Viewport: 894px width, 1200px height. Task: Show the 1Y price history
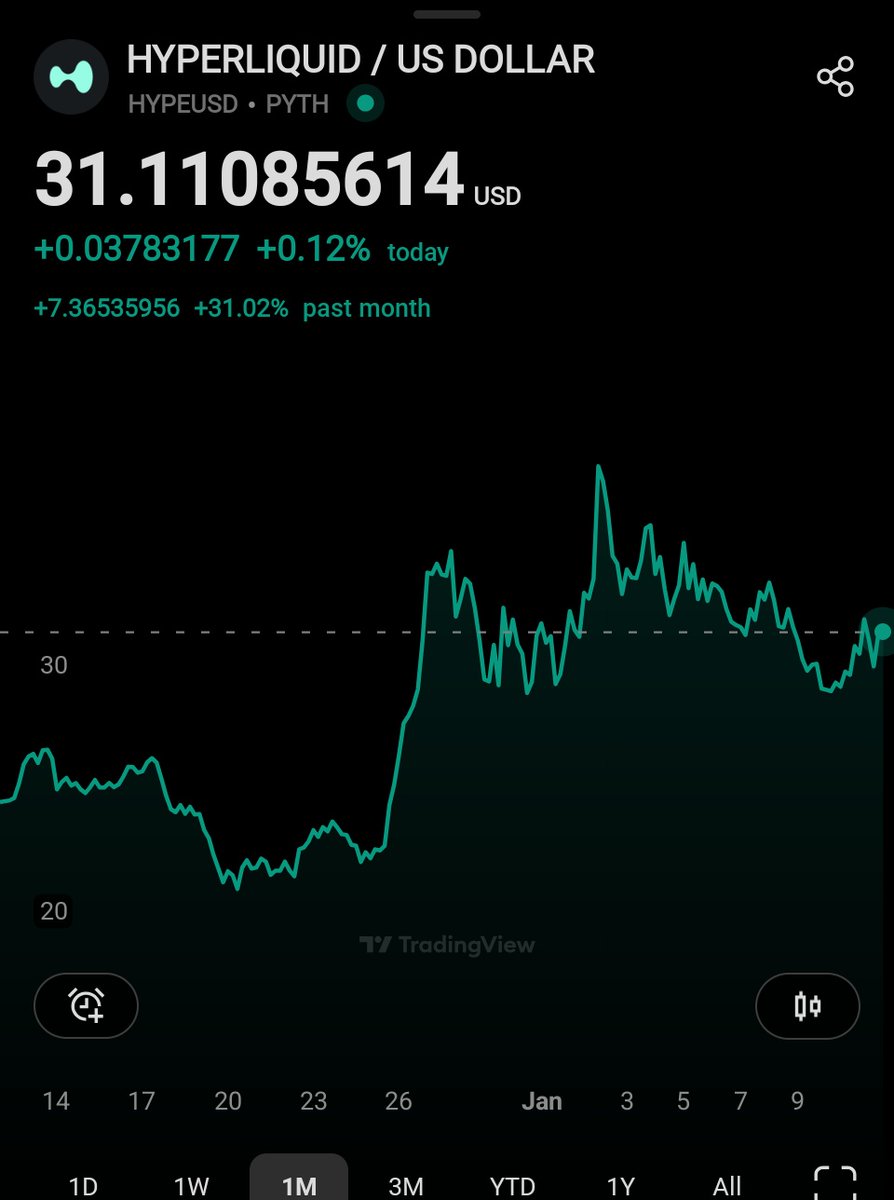coord(621,1186)
